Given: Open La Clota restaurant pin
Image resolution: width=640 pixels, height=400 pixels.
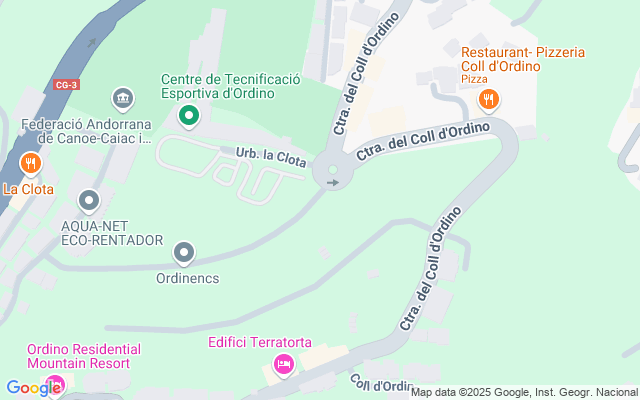Looking at the screenshot, I should [31, 163].
